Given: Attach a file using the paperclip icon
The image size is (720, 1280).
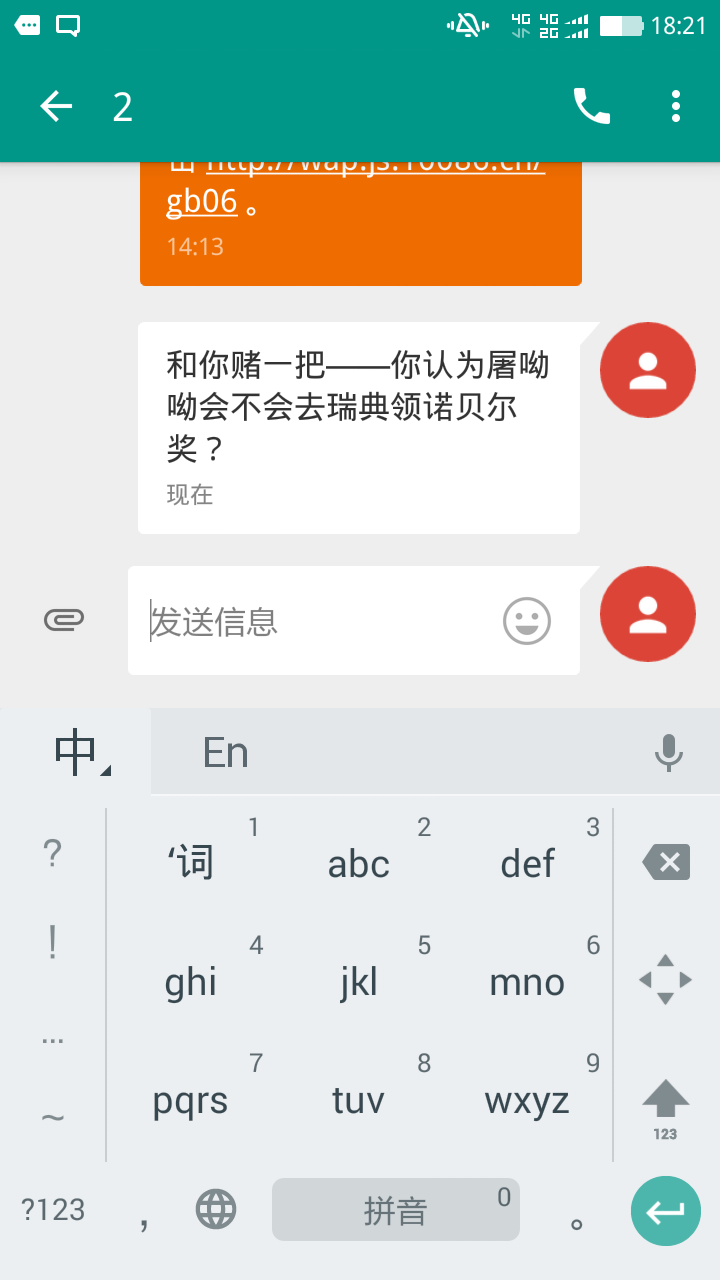Looking at the screenshot, I should point(64,620).
